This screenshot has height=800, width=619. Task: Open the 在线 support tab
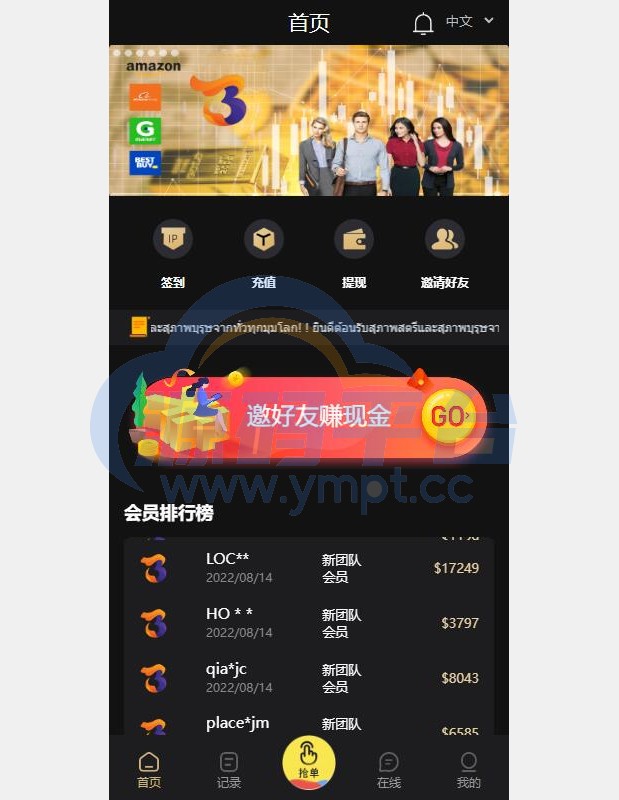coord(389,769)
